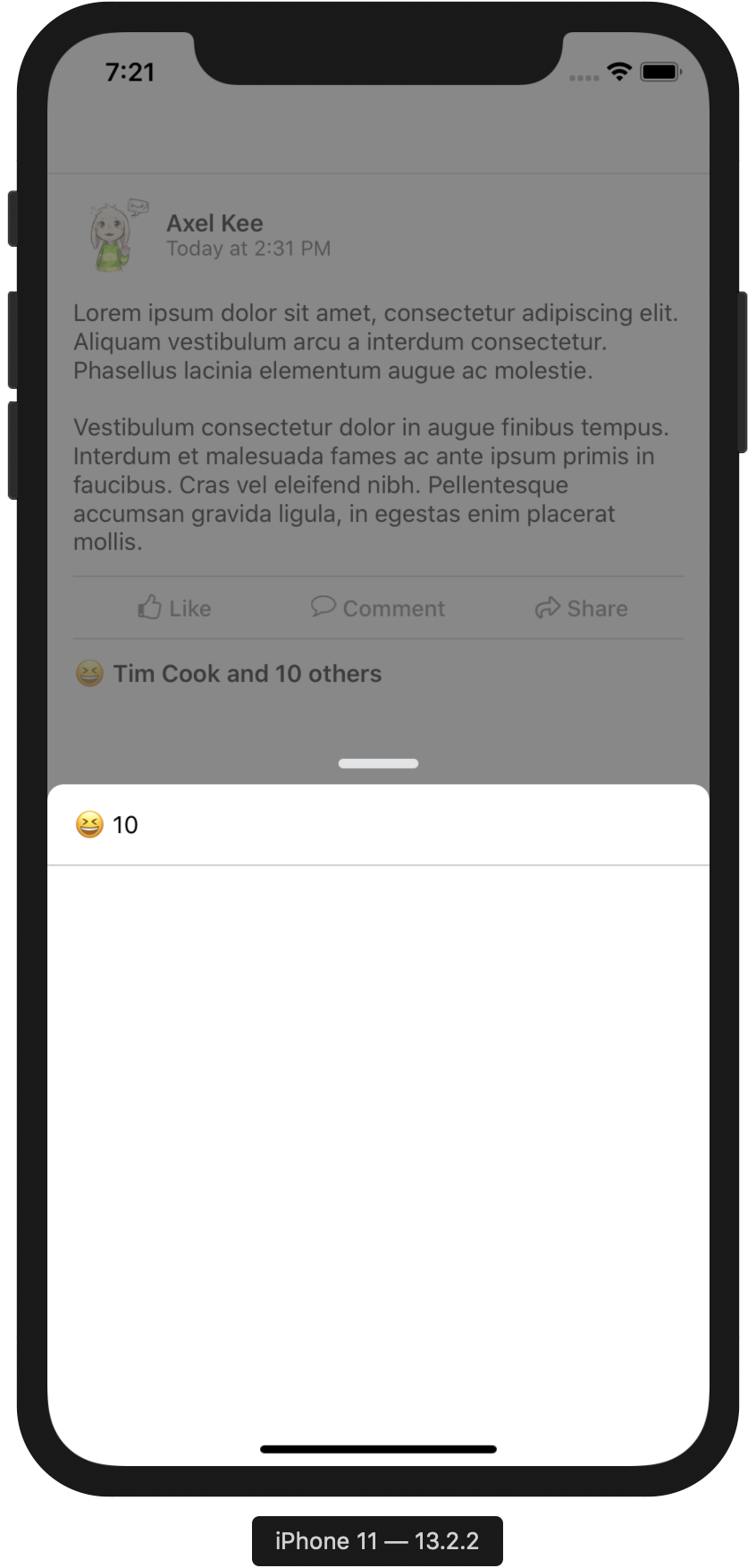The image size is (756, 1568).
Task: Select the laughing emoji 10 reactions tab
Action: tap(106, 824)
